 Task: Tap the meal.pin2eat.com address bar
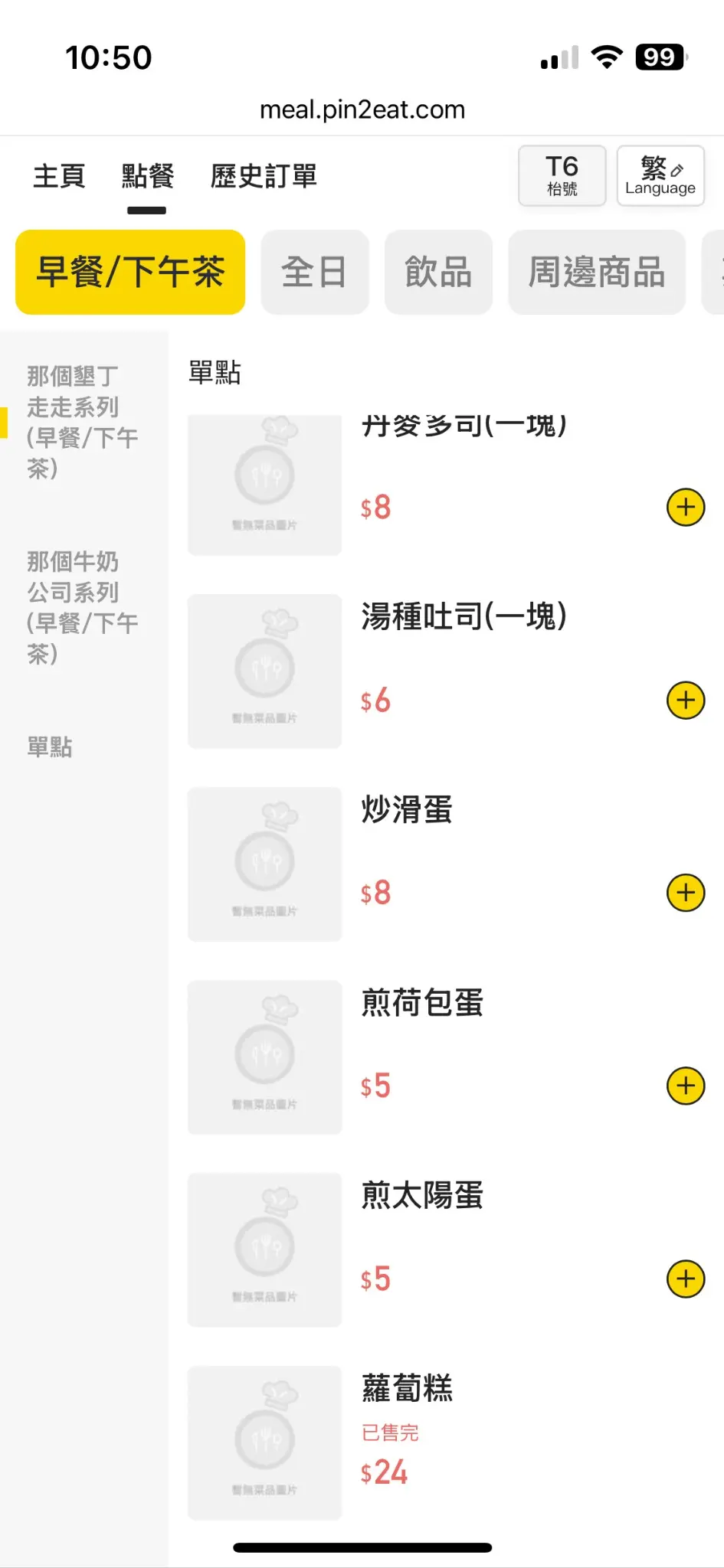(362, 109)
